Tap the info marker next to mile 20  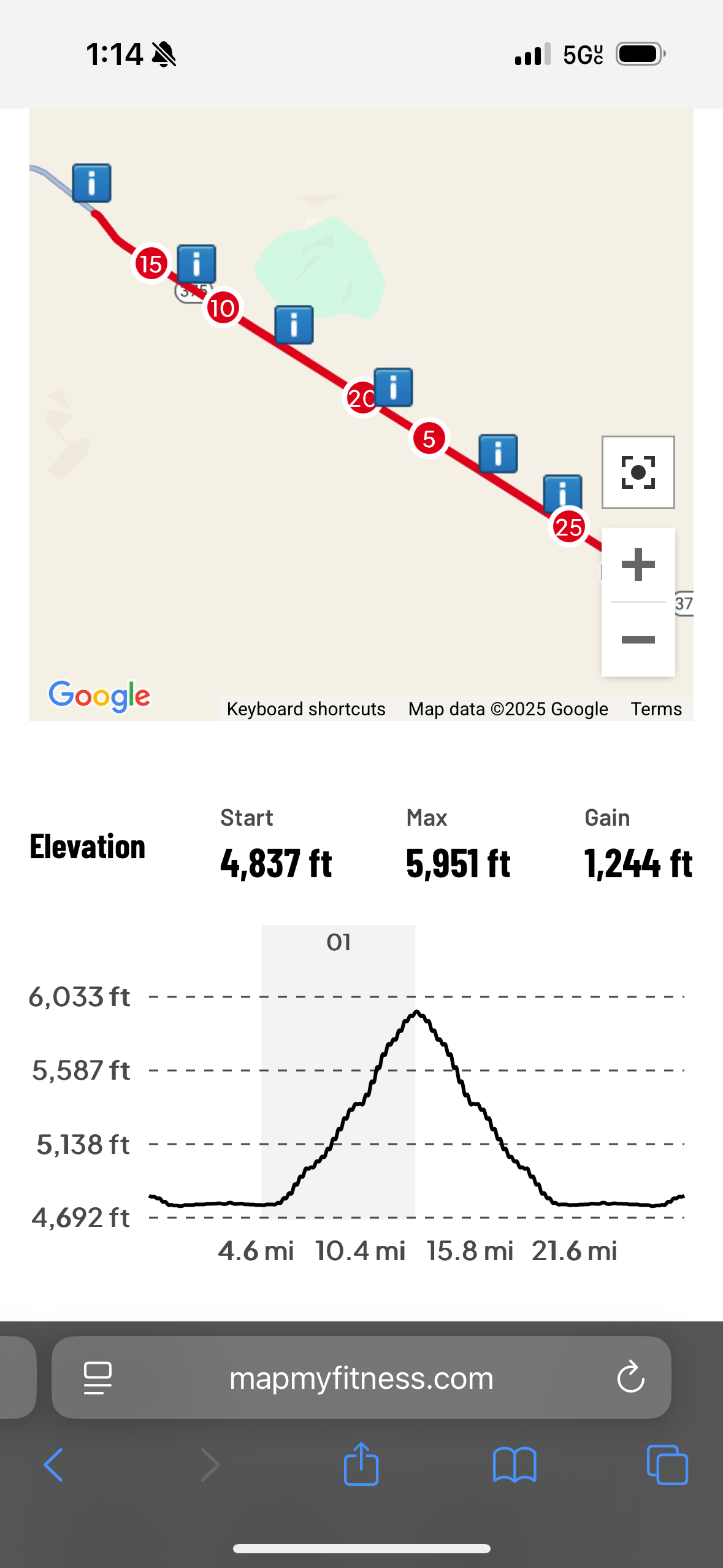(393, 387)
